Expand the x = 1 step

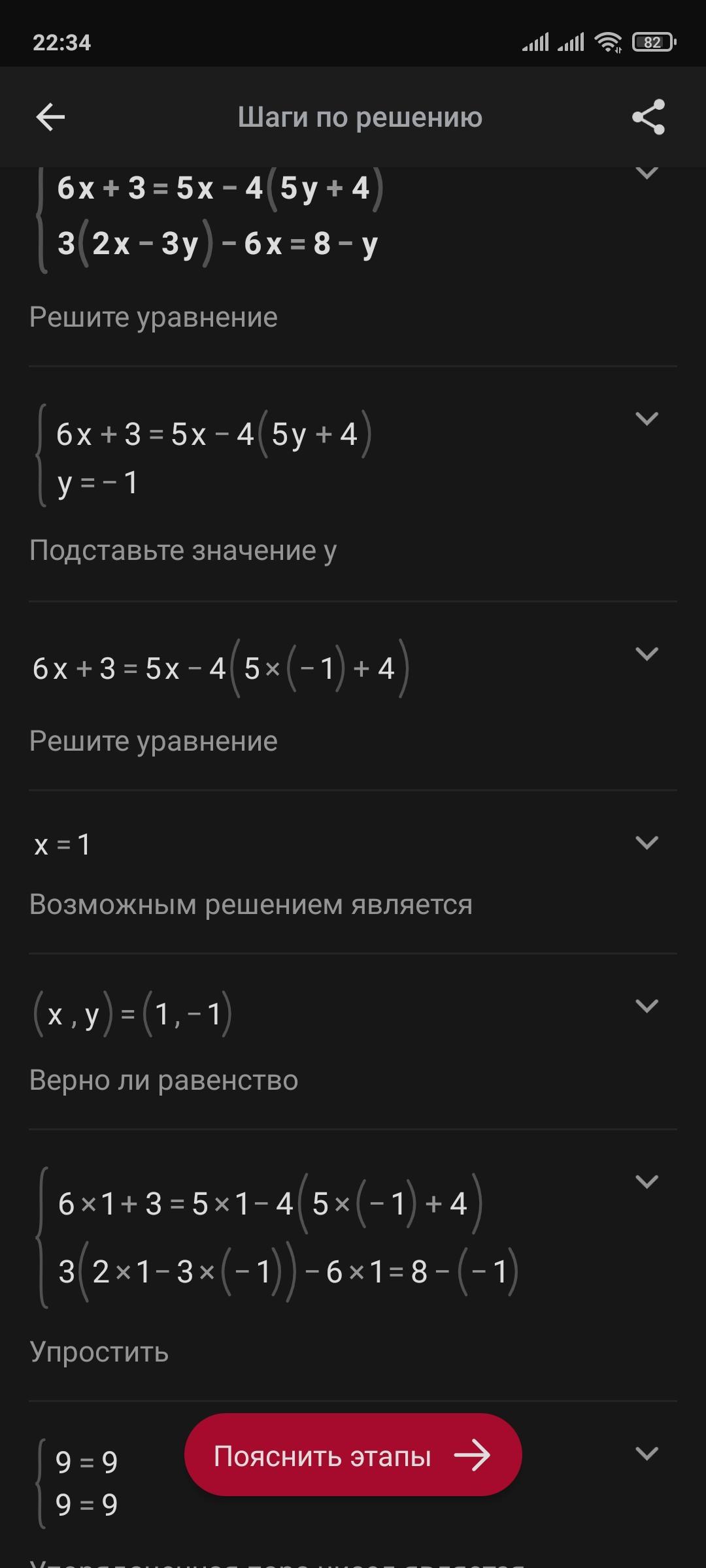[647, 843]
